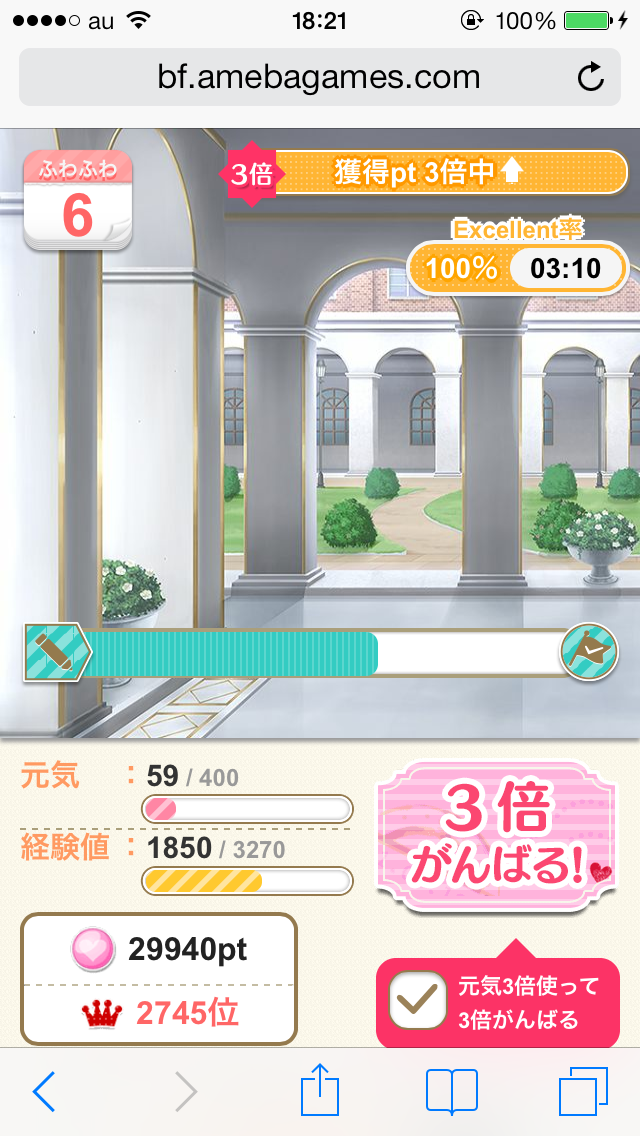640x1136 pixels.
Task: Go back to the previous page
Action: point(44,1092)
